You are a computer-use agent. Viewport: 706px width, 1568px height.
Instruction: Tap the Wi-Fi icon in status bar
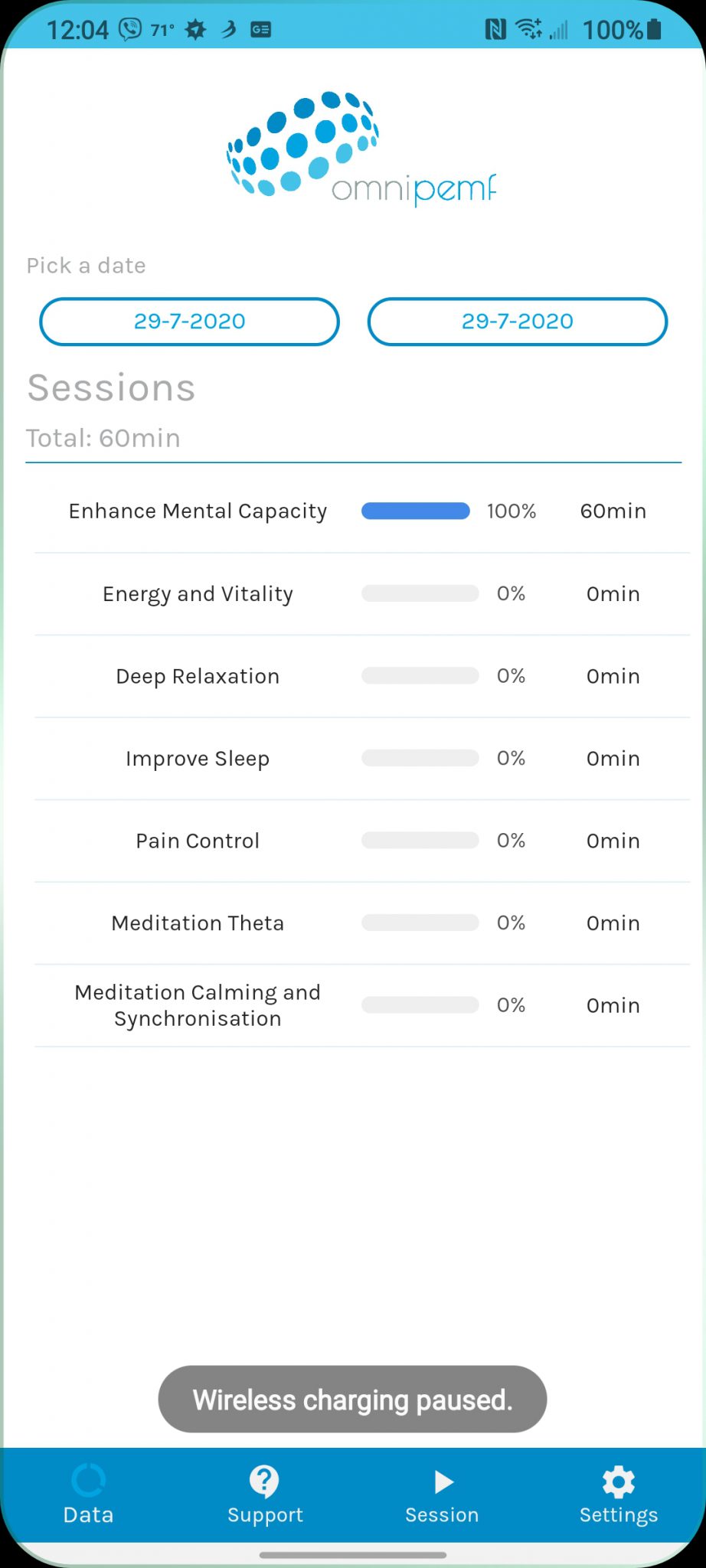529,29
